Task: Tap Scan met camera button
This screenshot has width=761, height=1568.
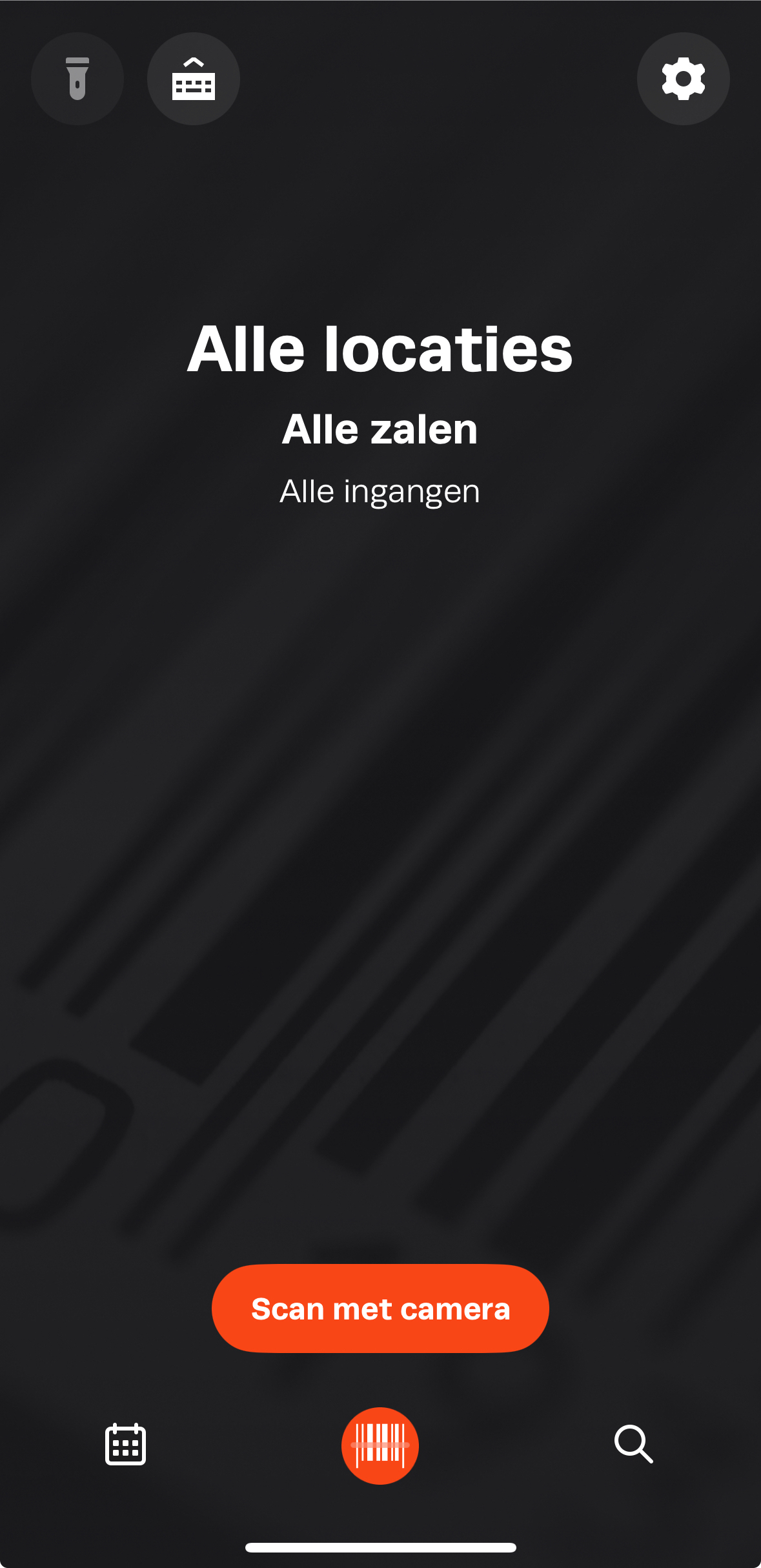Action: pos(380,1308)
